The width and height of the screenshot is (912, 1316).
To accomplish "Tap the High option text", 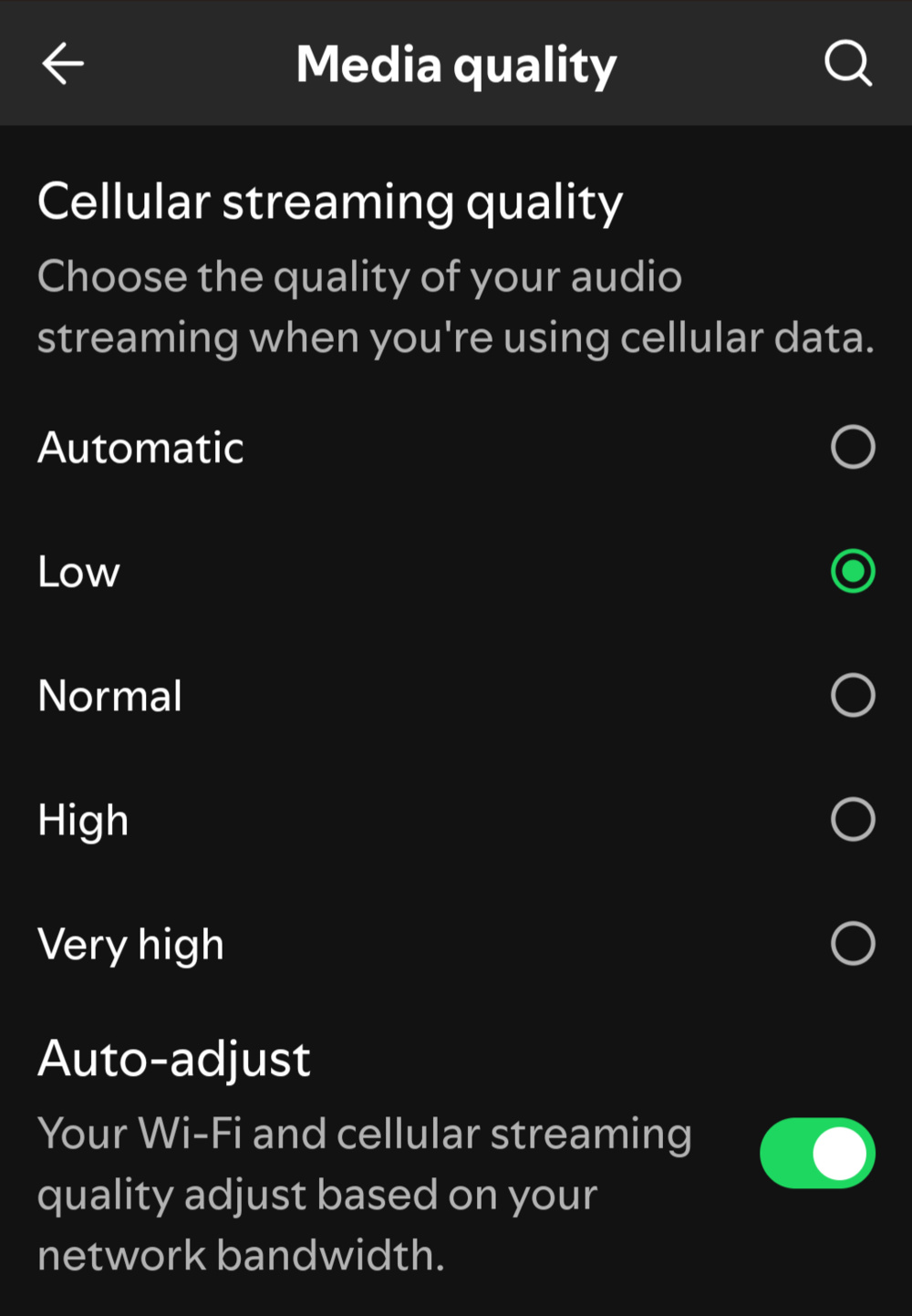I will tap(82, 820).
